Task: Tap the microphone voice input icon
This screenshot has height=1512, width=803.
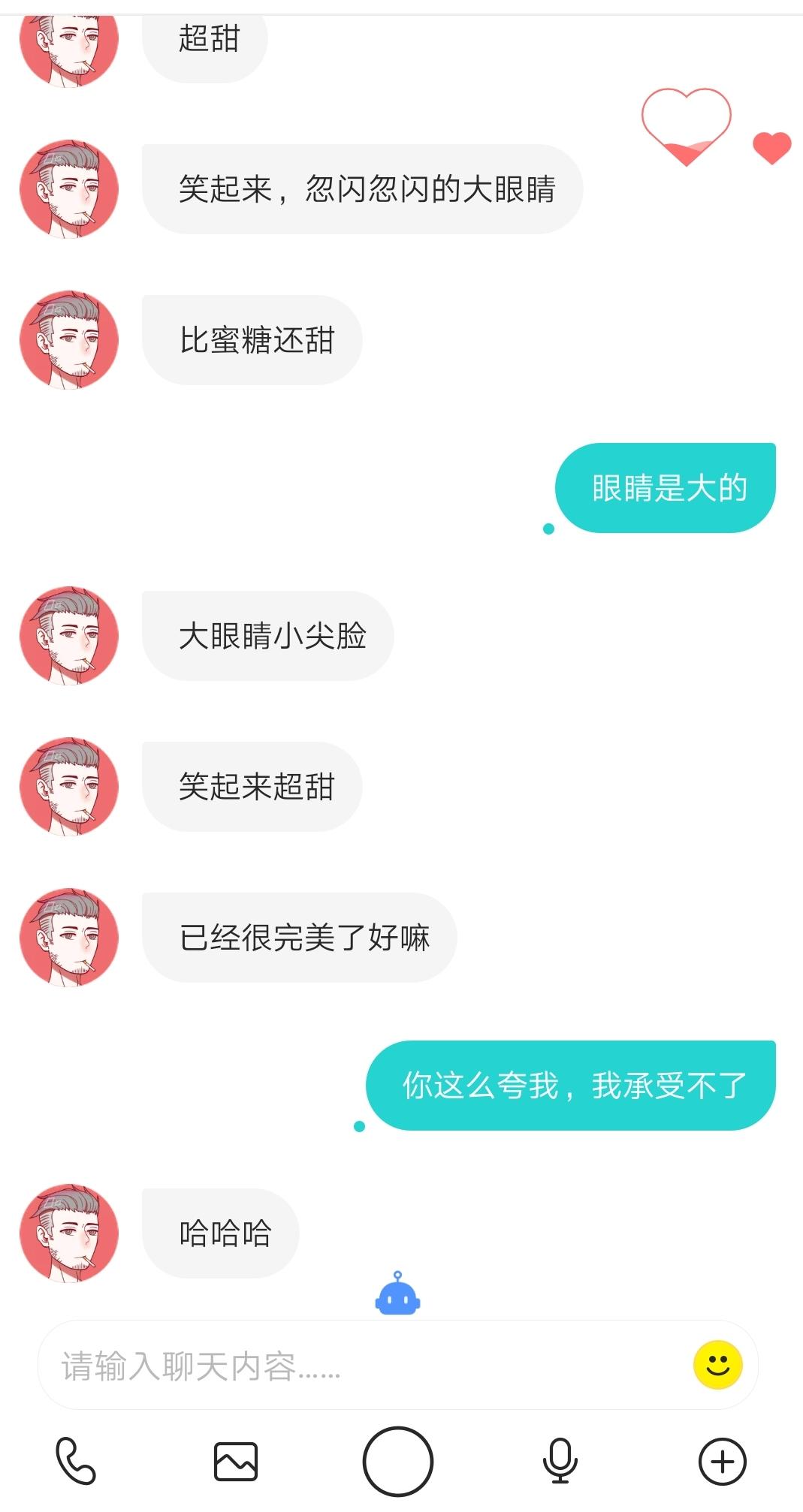Action: point(560,1461)
